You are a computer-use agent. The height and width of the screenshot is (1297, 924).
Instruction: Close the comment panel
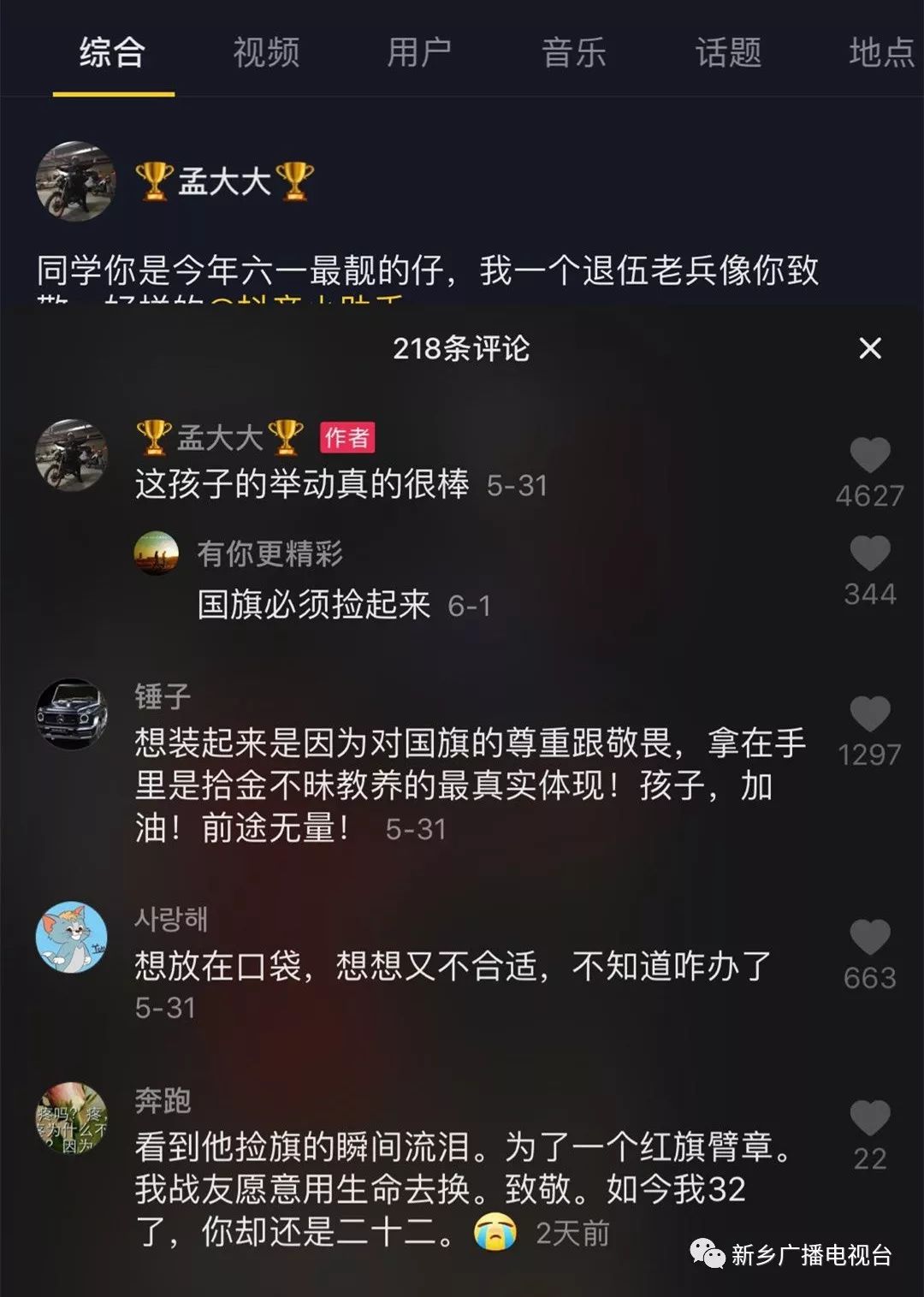click(871, 348)
